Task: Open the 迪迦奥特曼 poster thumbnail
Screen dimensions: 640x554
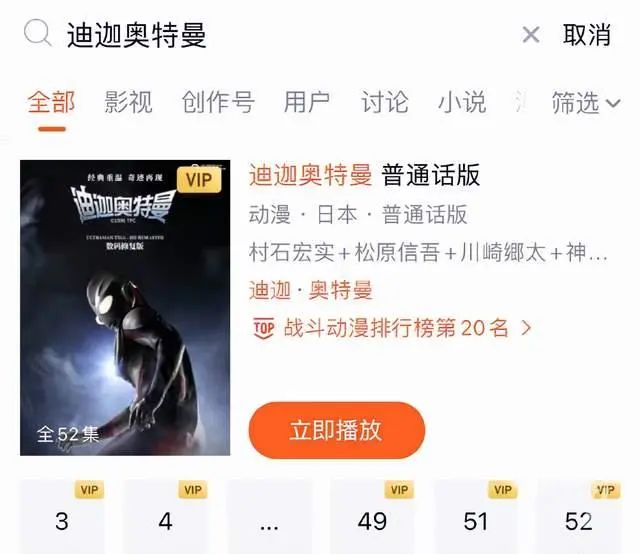Action: pos(125,307)
